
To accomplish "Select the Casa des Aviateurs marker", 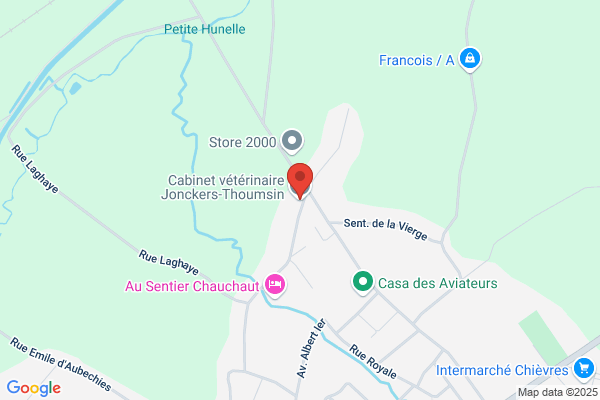I will [x=363, y=282].
